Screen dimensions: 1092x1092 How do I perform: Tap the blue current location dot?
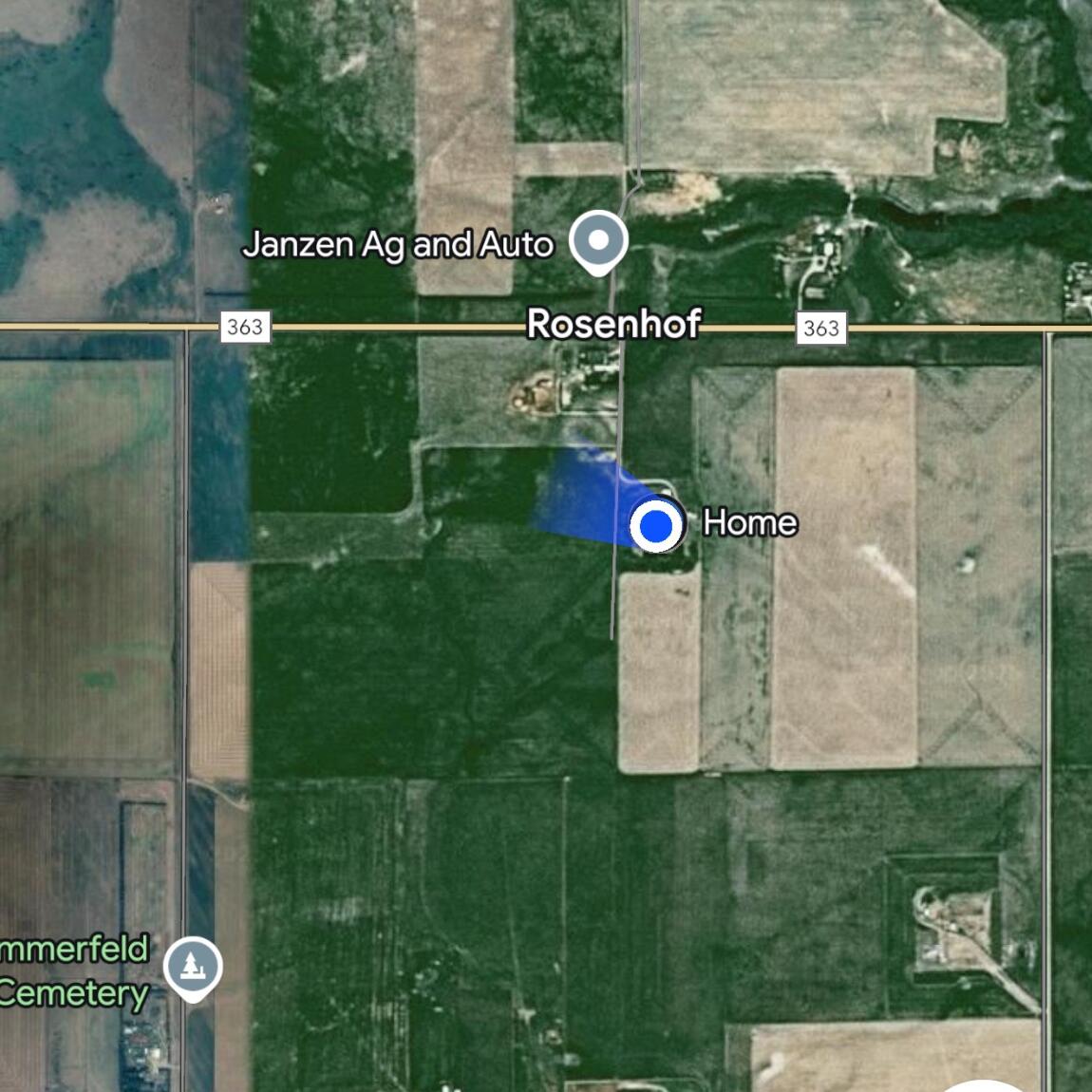(x=656, y=524)
